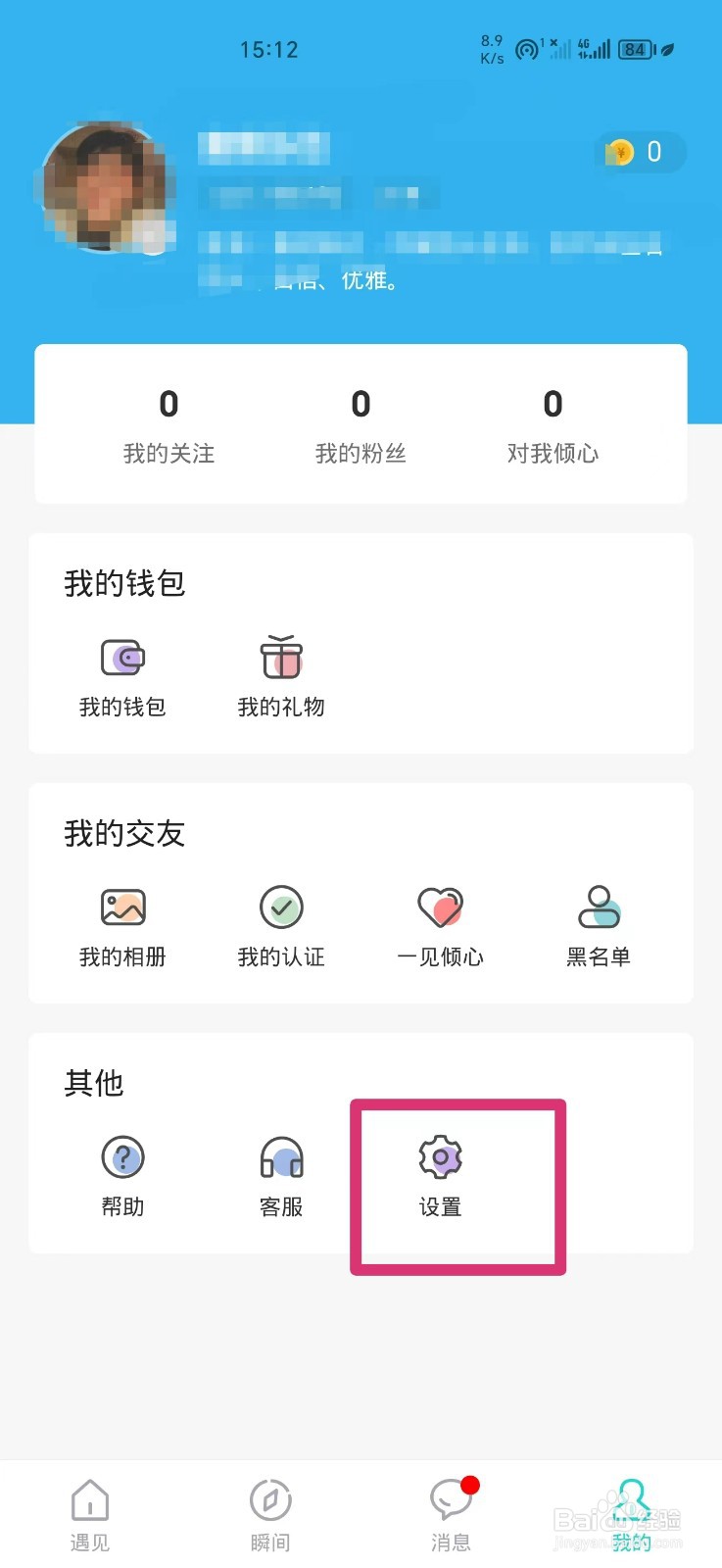The image size is (722, 1568).
Task: Open 我的礼物 gift icon
Action: click(x=281, y=657)
